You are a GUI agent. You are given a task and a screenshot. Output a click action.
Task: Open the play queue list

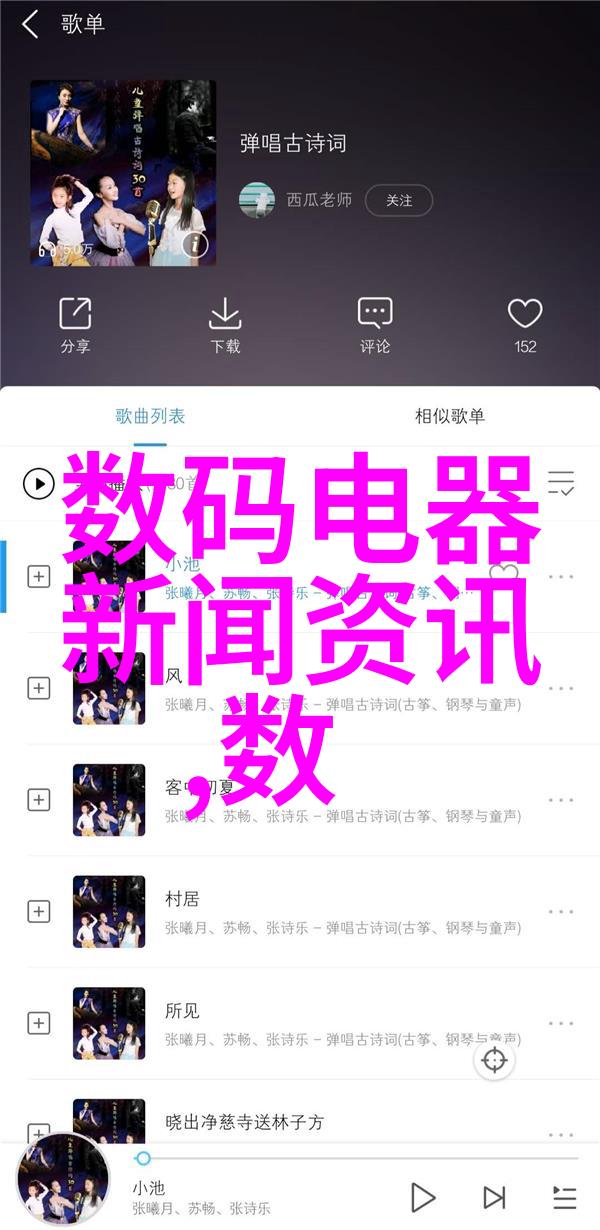coord(564,1197)
